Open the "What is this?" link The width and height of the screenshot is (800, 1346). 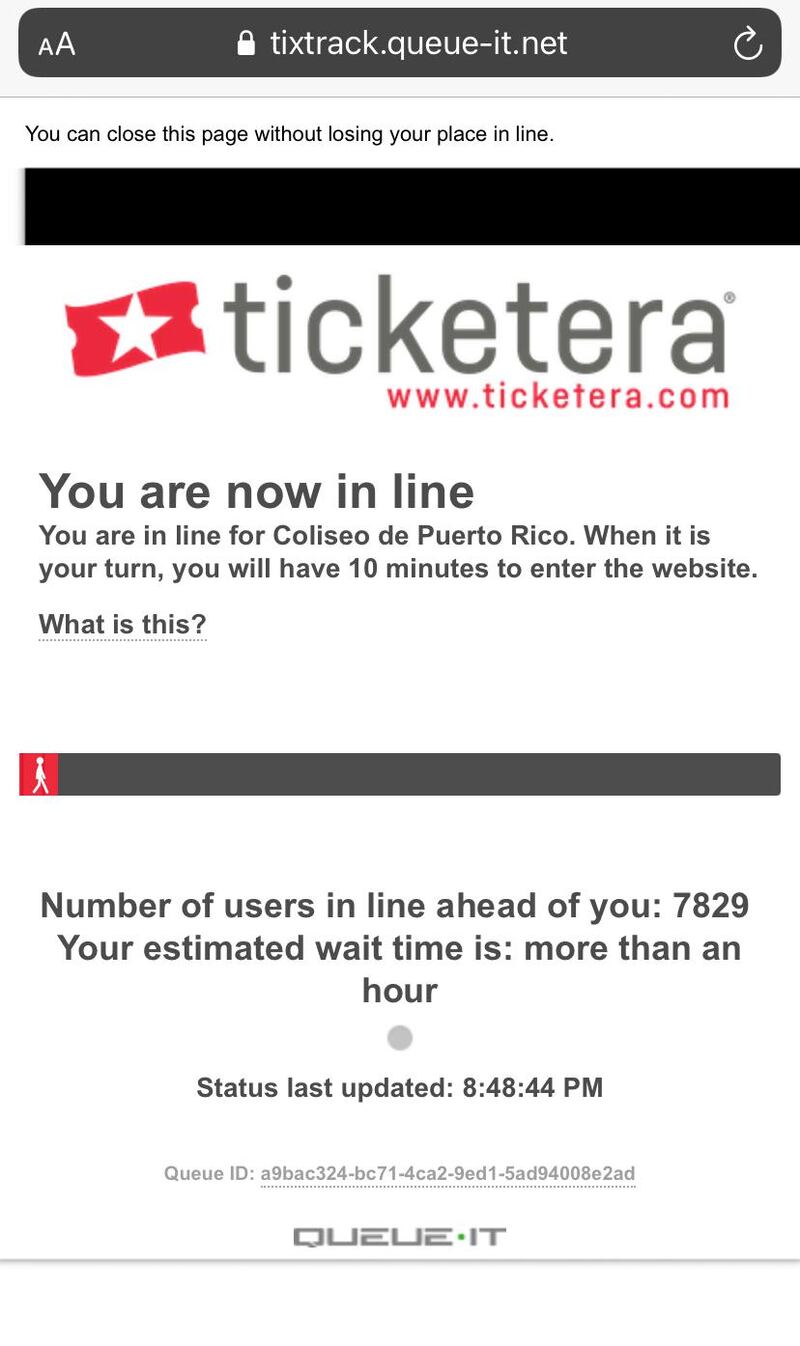point(122,624)
